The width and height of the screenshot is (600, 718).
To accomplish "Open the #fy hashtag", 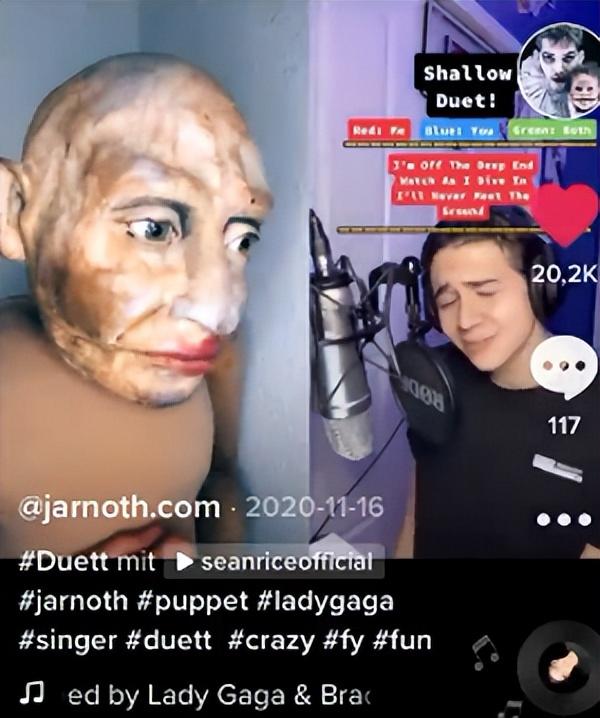I will [340, 640].
